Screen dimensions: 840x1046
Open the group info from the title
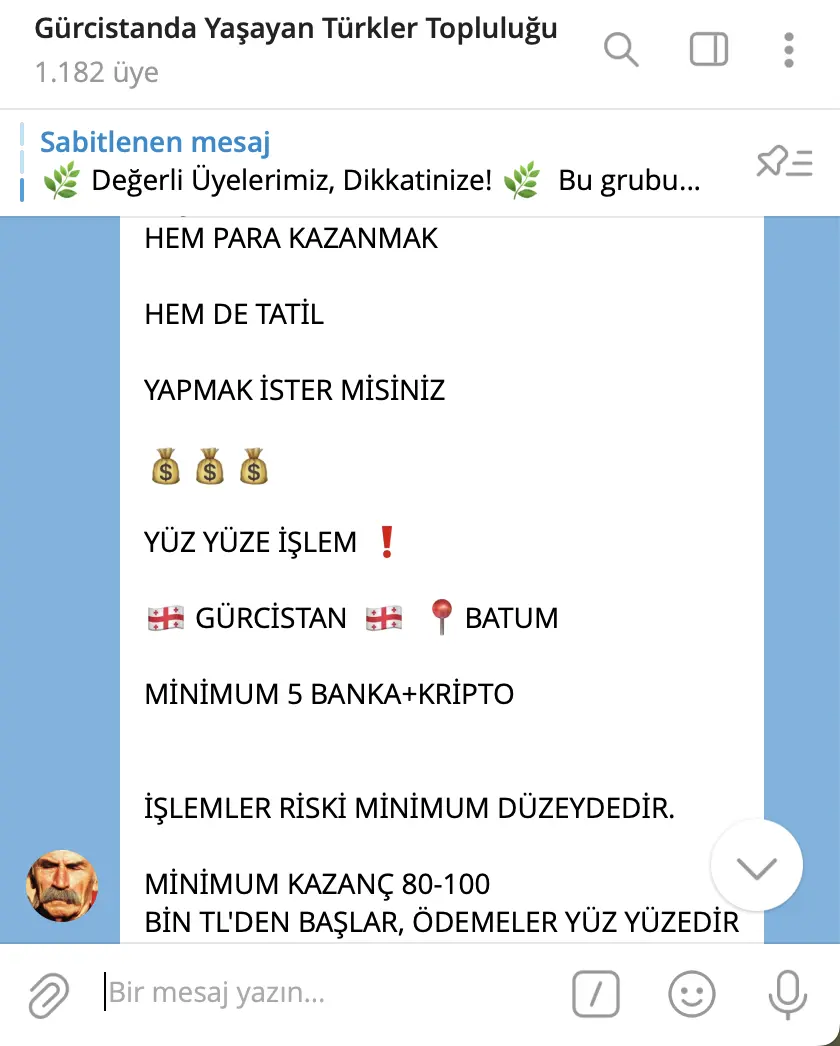coord(296,30)
